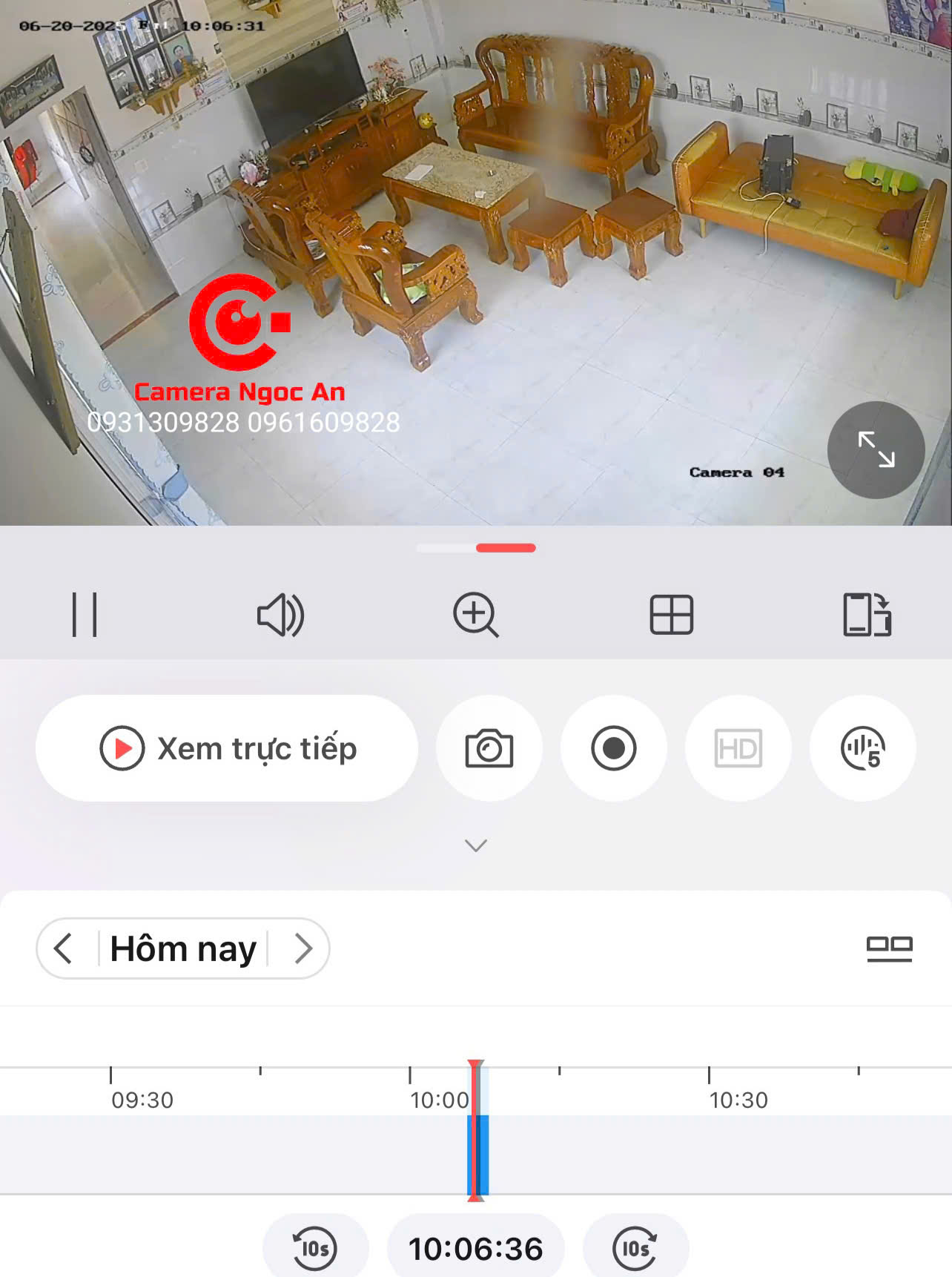The height and width of the screenshot is (1277, 952).
Task: Tap the device switch icon
Action: [867, 614]
